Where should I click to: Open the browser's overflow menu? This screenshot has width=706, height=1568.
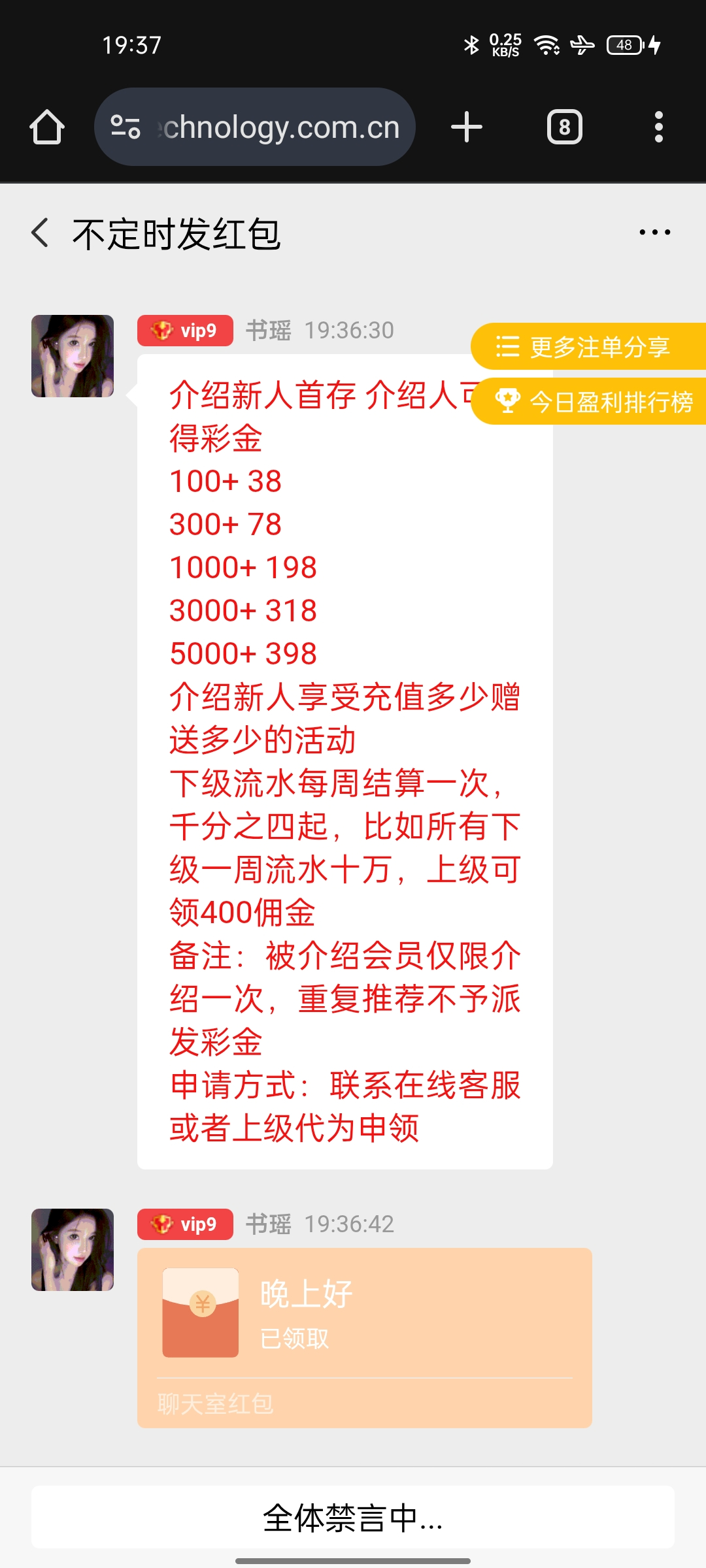(658, 127)
